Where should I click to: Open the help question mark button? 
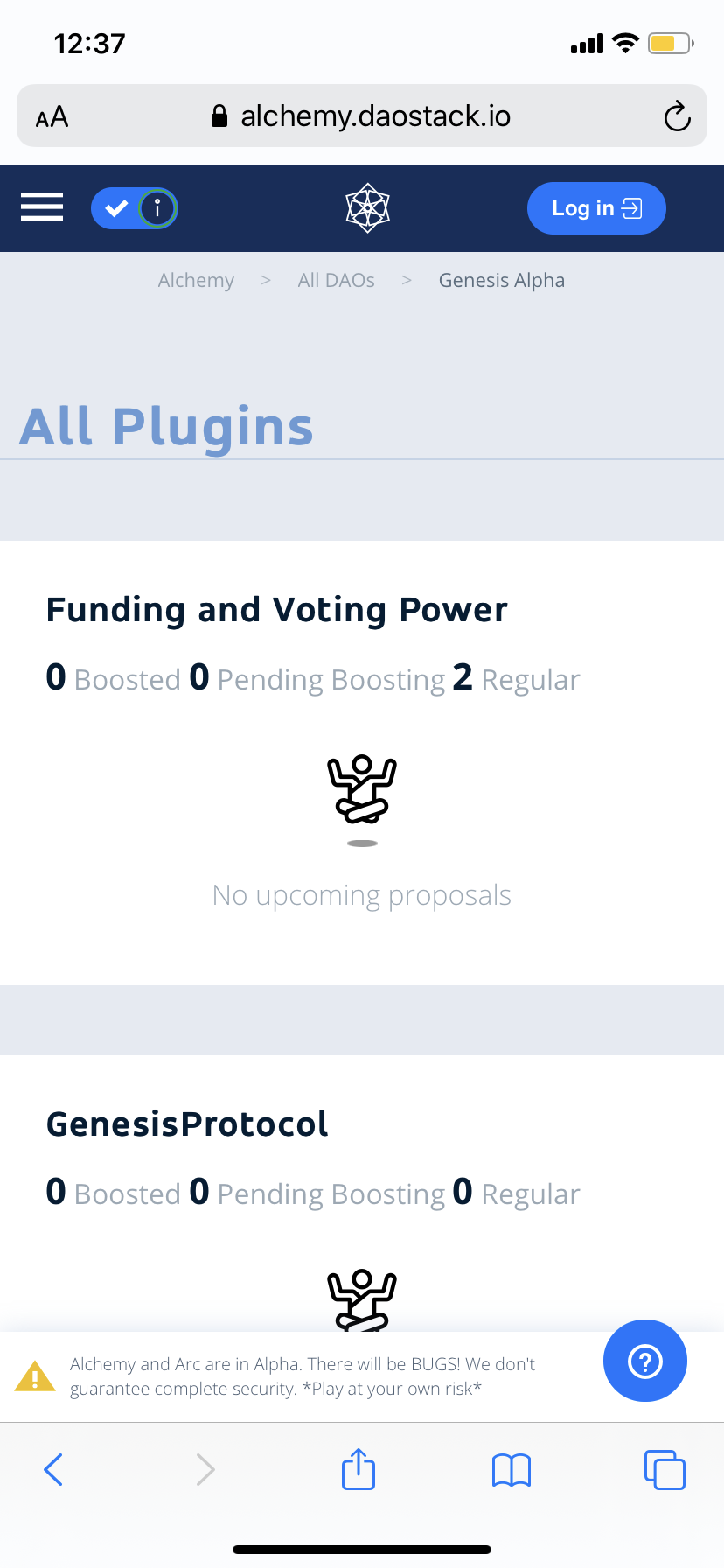tap(645, 1361)
